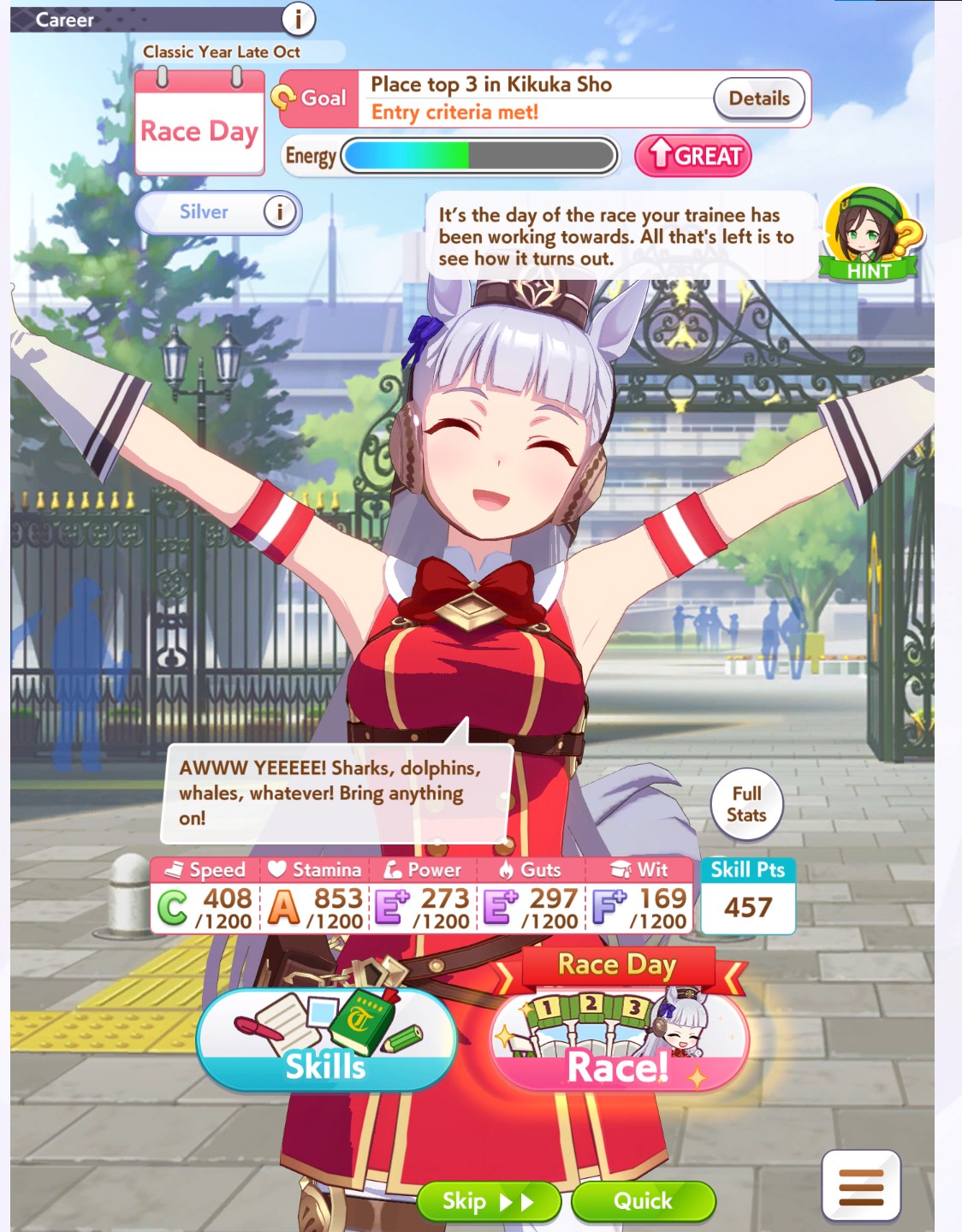Select the Quick option
Image resolution: width=962 pixels, height=1232 pixels.
(643, 1201)
